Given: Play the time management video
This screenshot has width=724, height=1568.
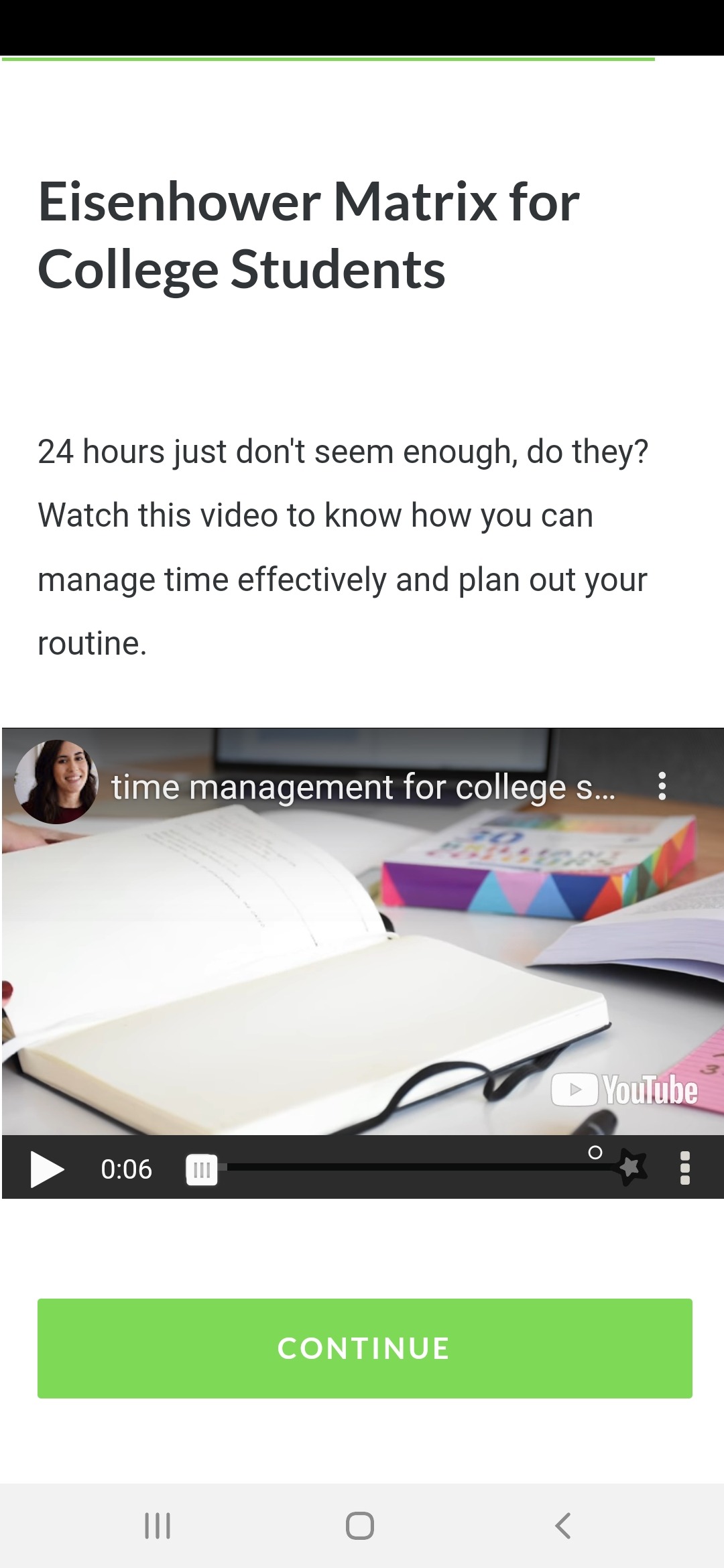Looking at the screenshot, I should click(x=47, y=1169).
